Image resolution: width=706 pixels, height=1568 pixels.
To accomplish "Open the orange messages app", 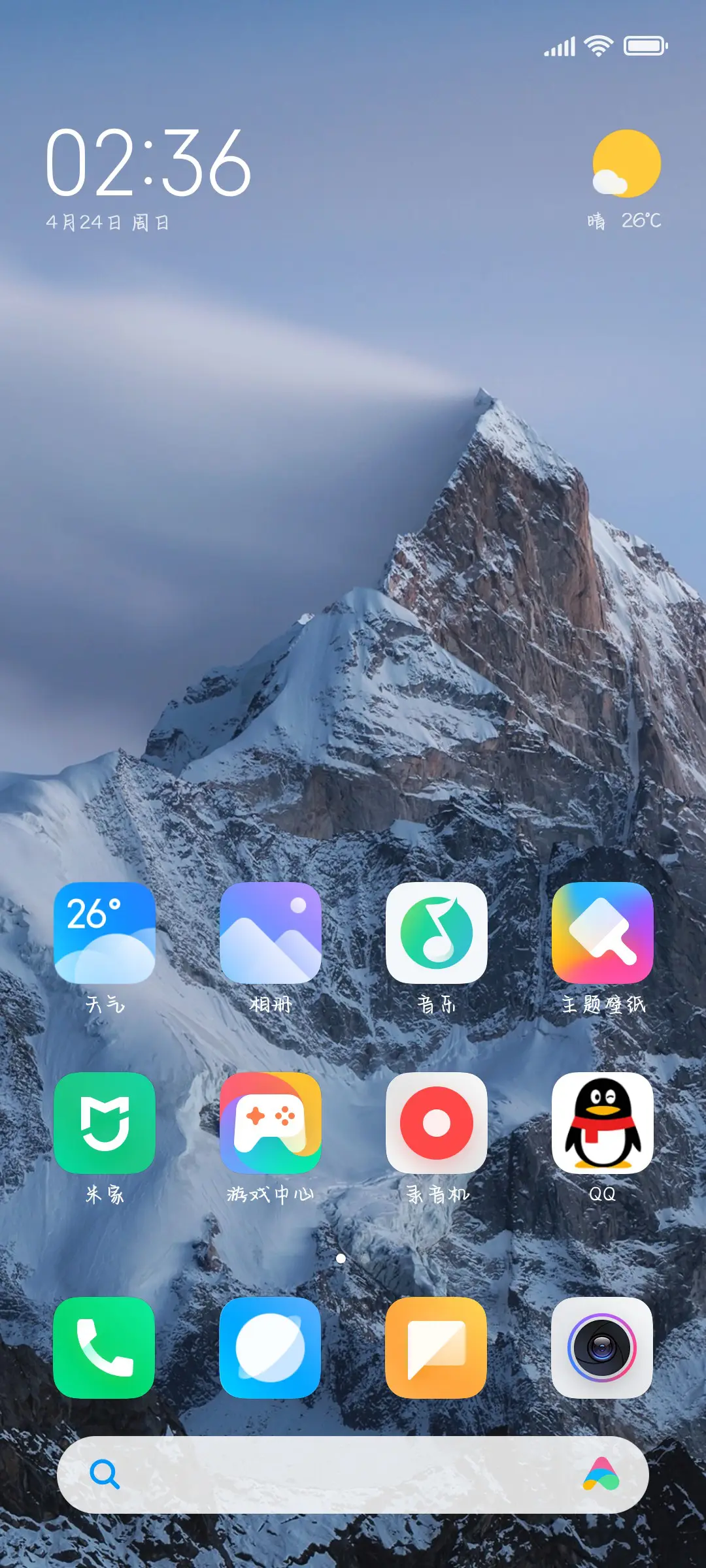I will (x=437, y=1347).
